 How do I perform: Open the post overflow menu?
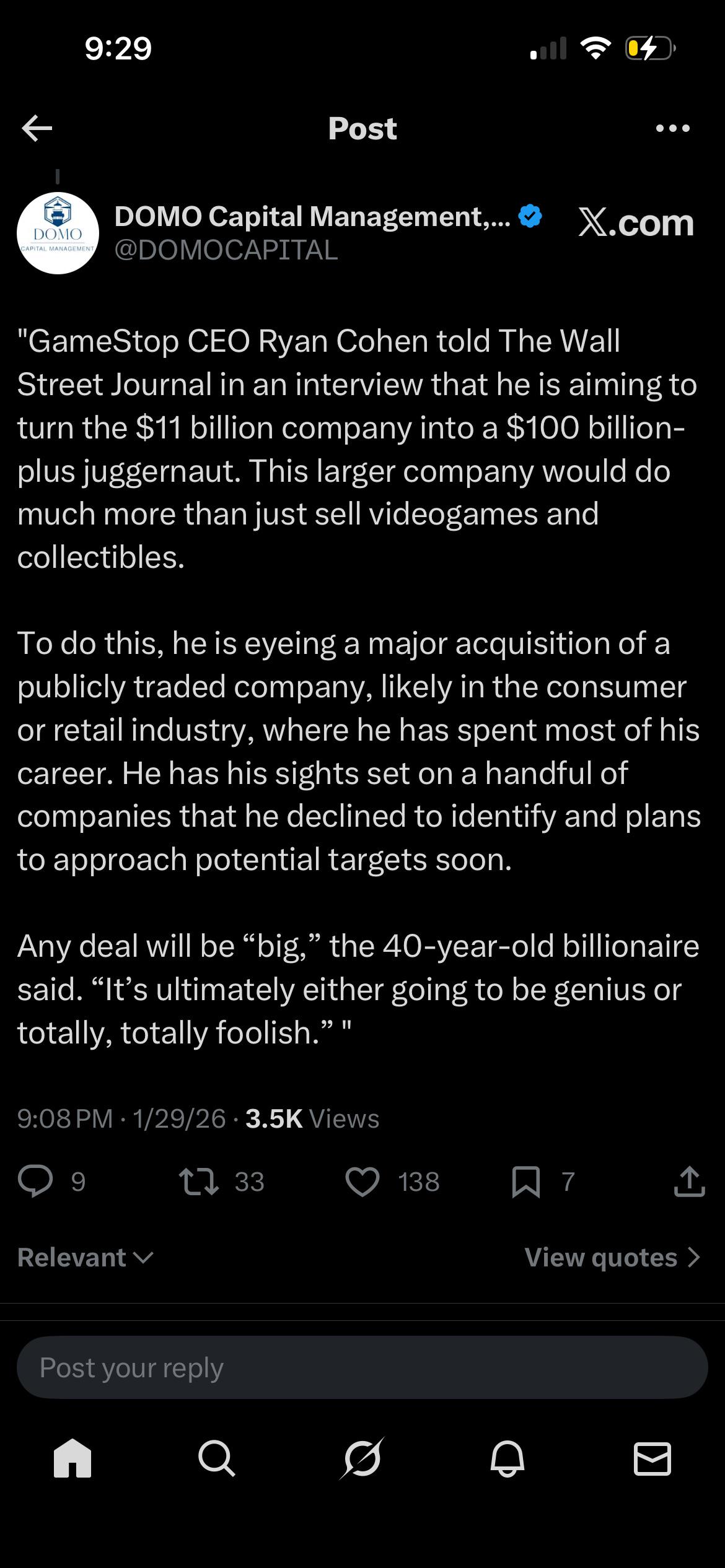pos(672,128)
